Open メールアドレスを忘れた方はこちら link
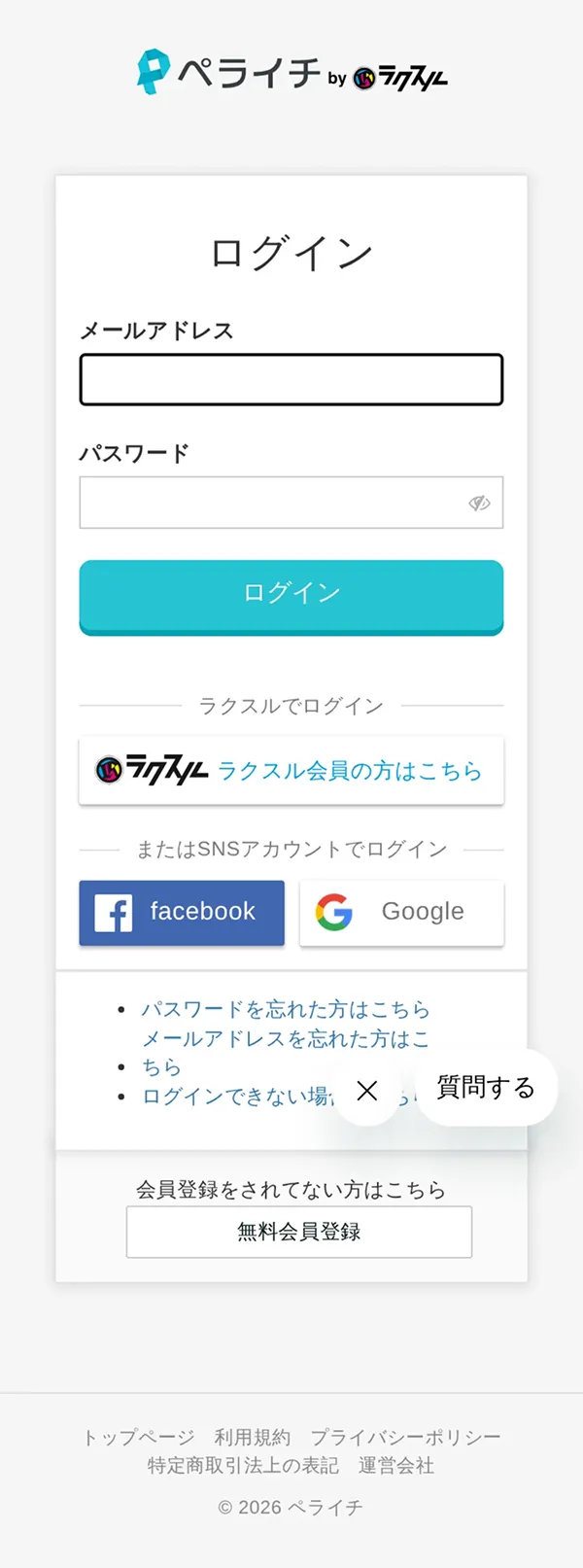Image resolution: width=583 pixels, height=1568 pixels. tap(285, 1039)
